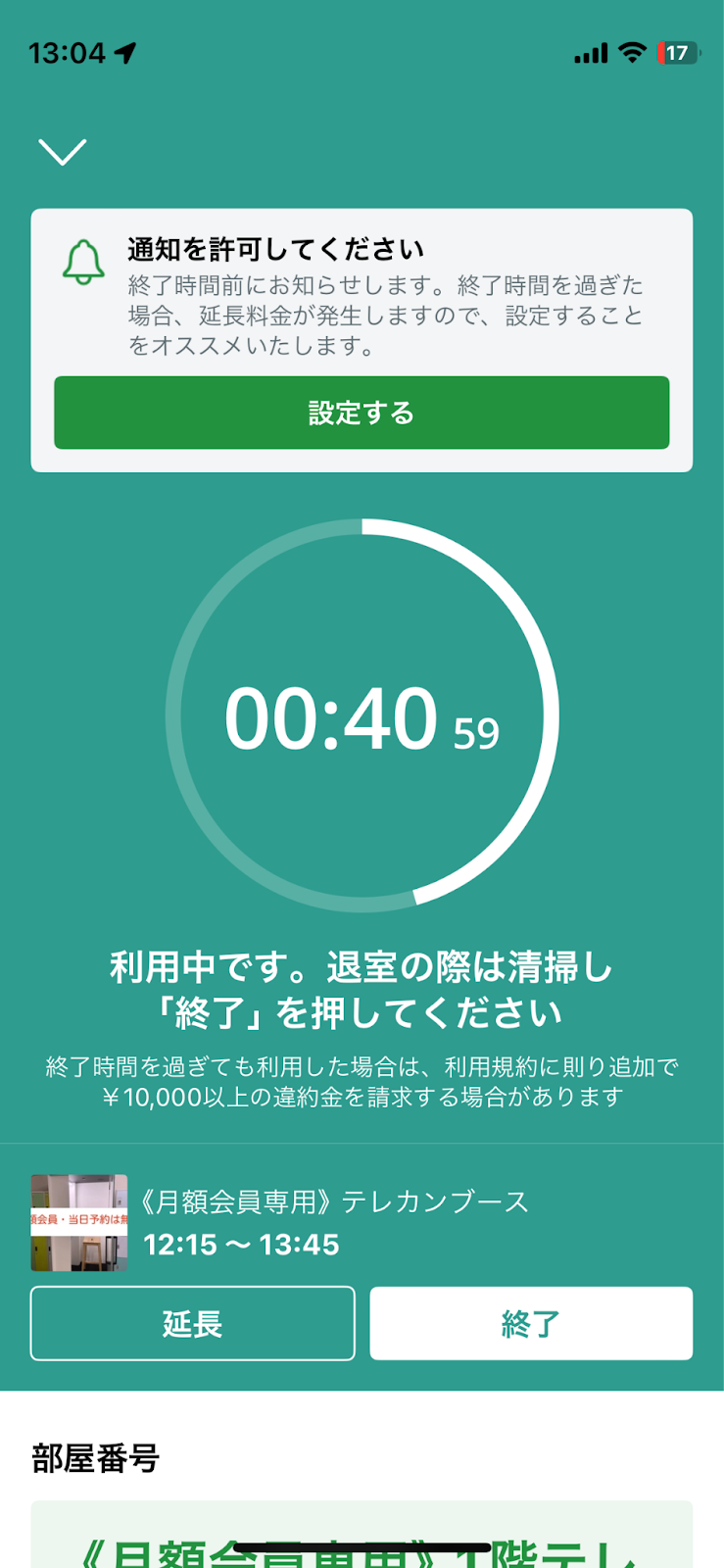End the session with 終了
Image resolution: width=724 pixels, height=1568 pixels.
(x=530, y=1323)
